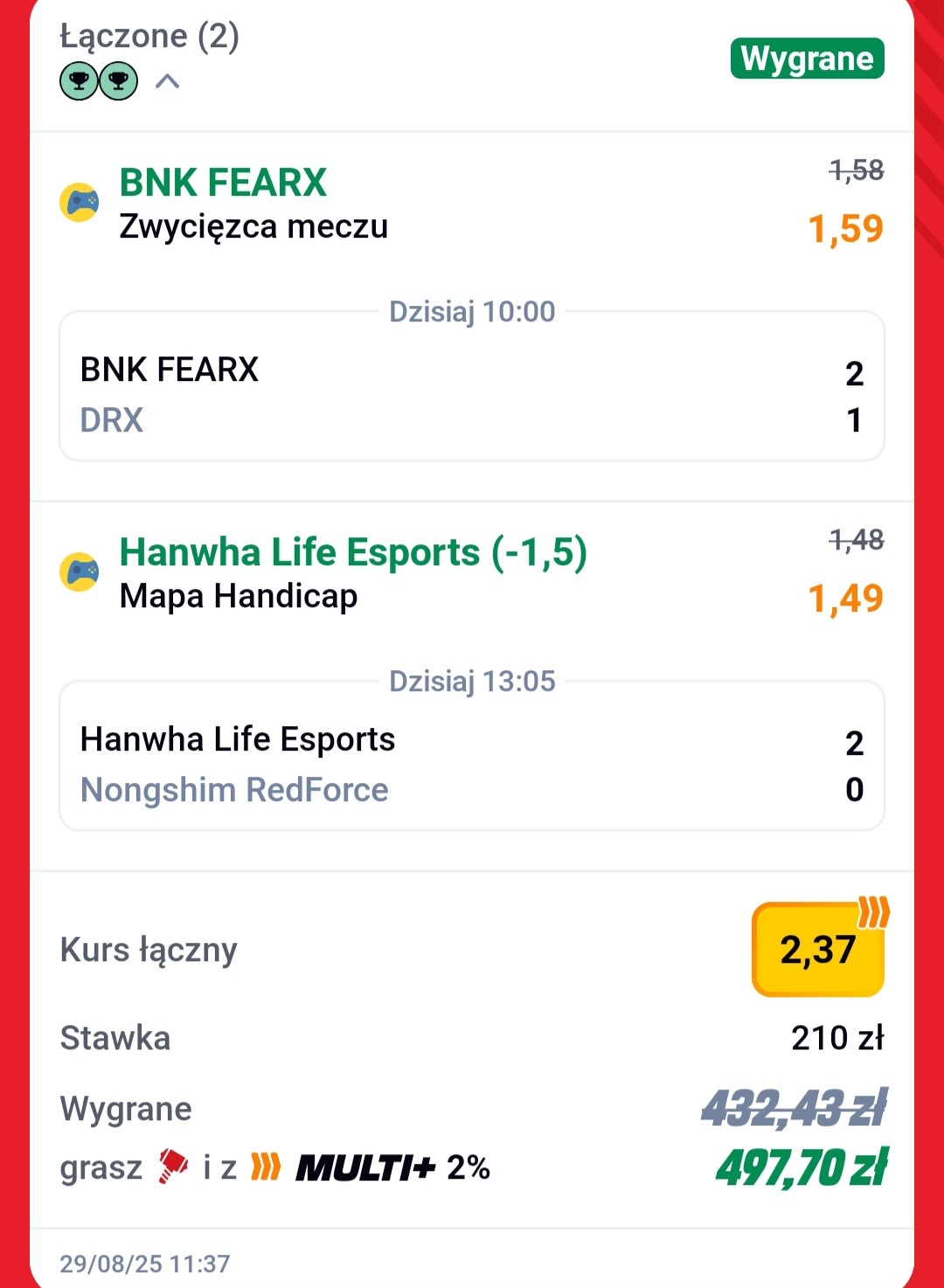Viewport: 944px width, 1288px height.
Task: Open the BNK FEARX vs DRX match card
Action: [x=471, y=395]
